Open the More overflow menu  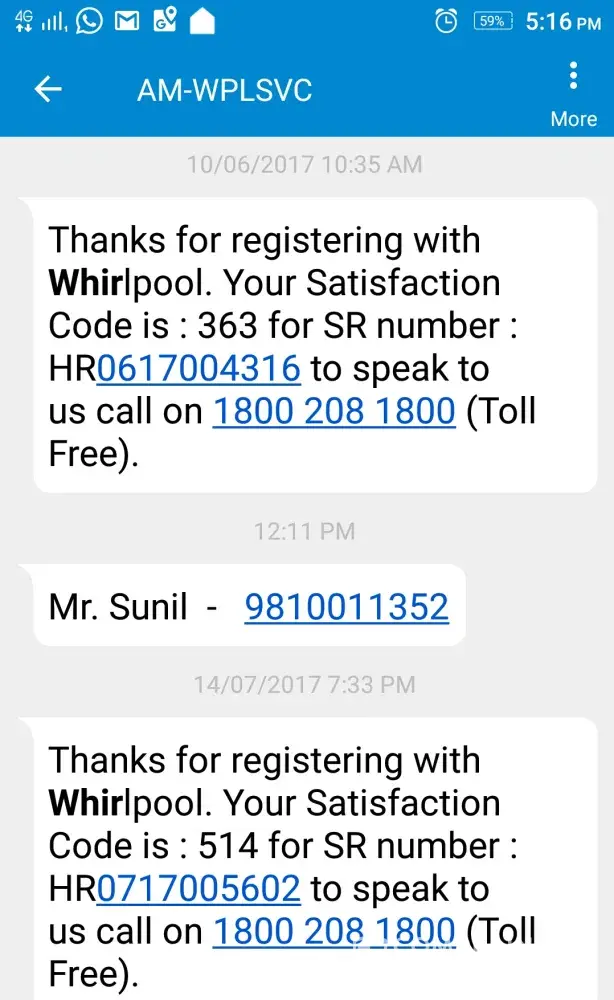(573, 92)
